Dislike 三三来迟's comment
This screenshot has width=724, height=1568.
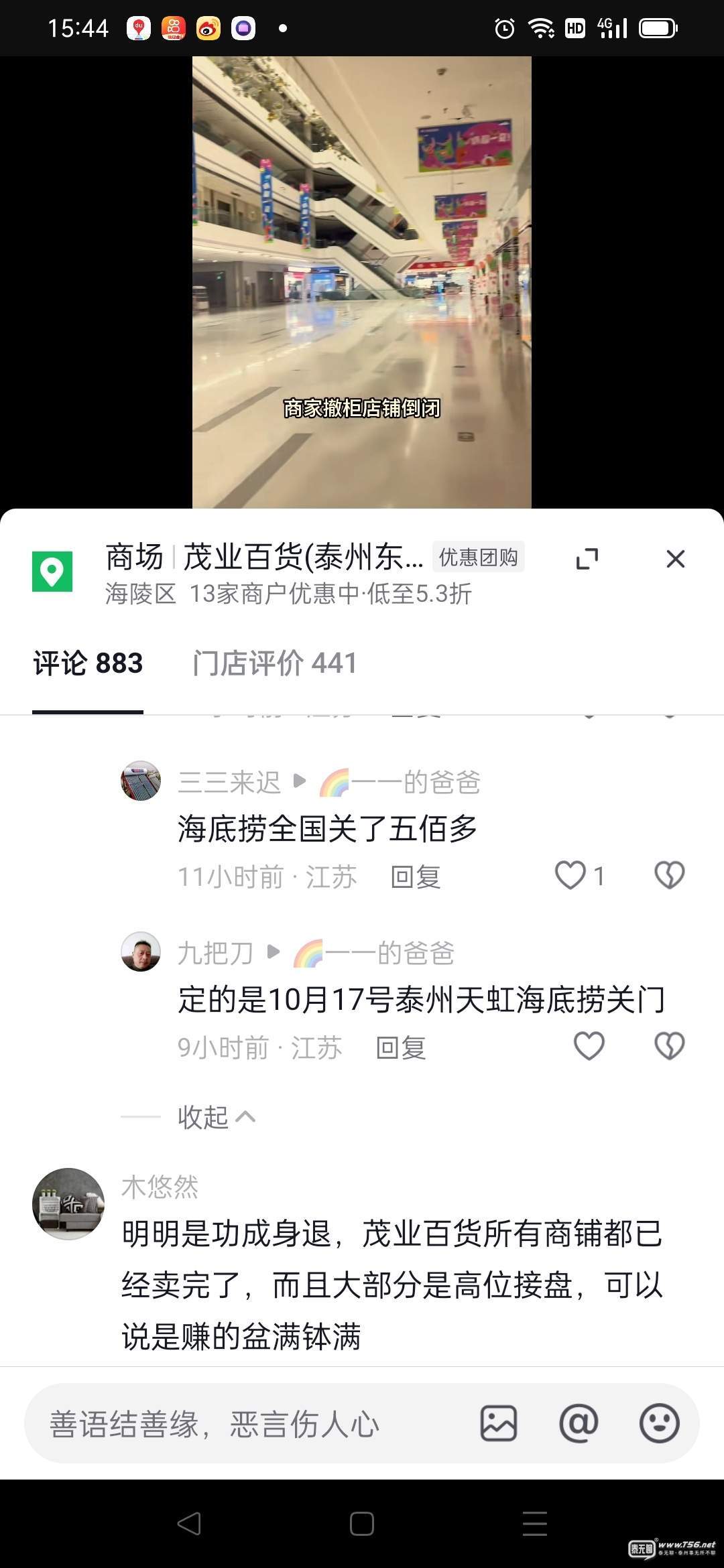(669, 875)
